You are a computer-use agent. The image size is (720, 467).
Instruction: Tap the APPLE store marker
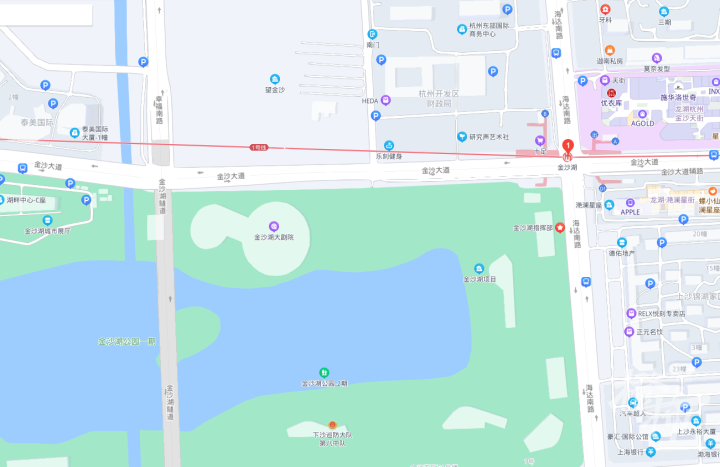(x=630, y=200)
